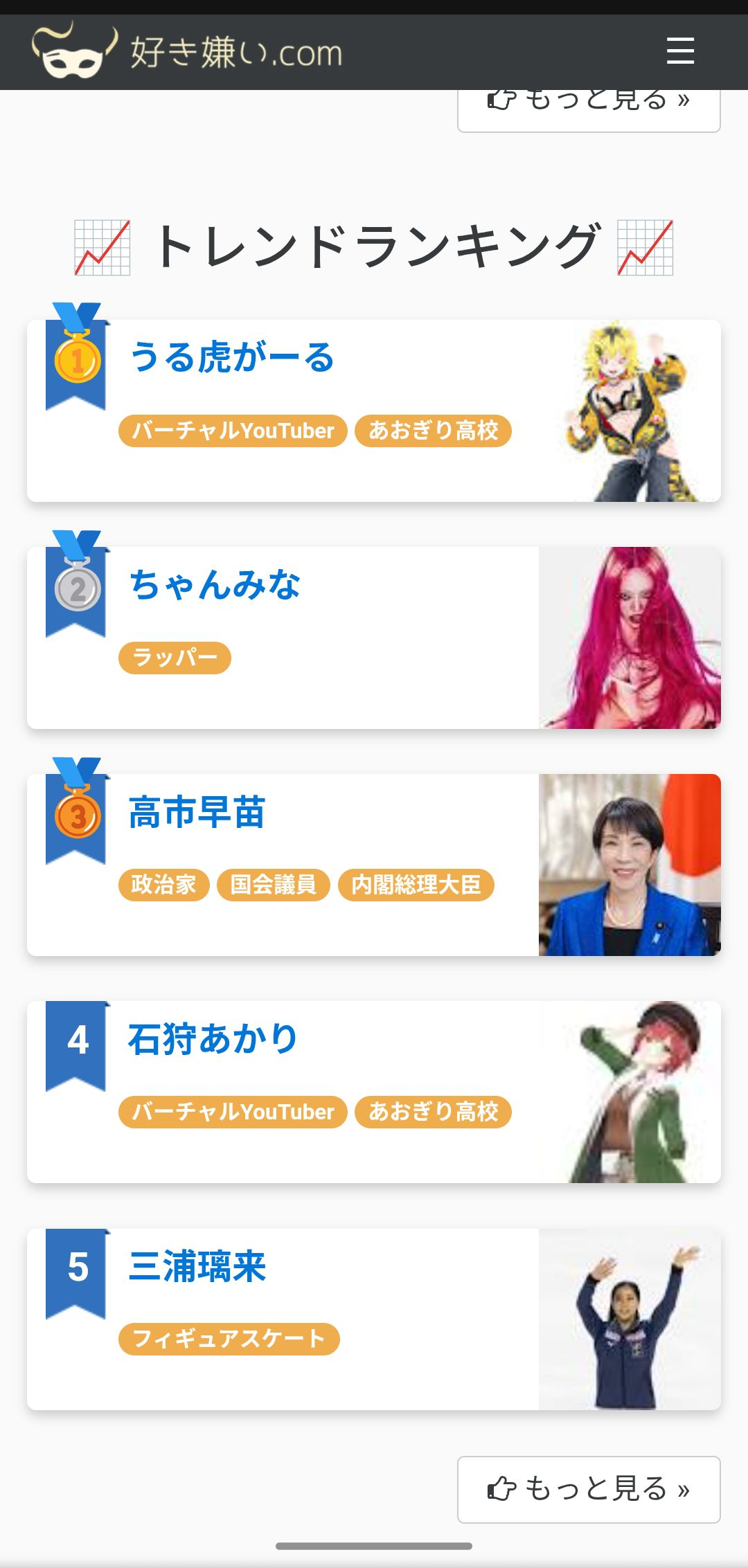
Task: Open うる虎がーる ranking page
Action: tap(232, 358)
